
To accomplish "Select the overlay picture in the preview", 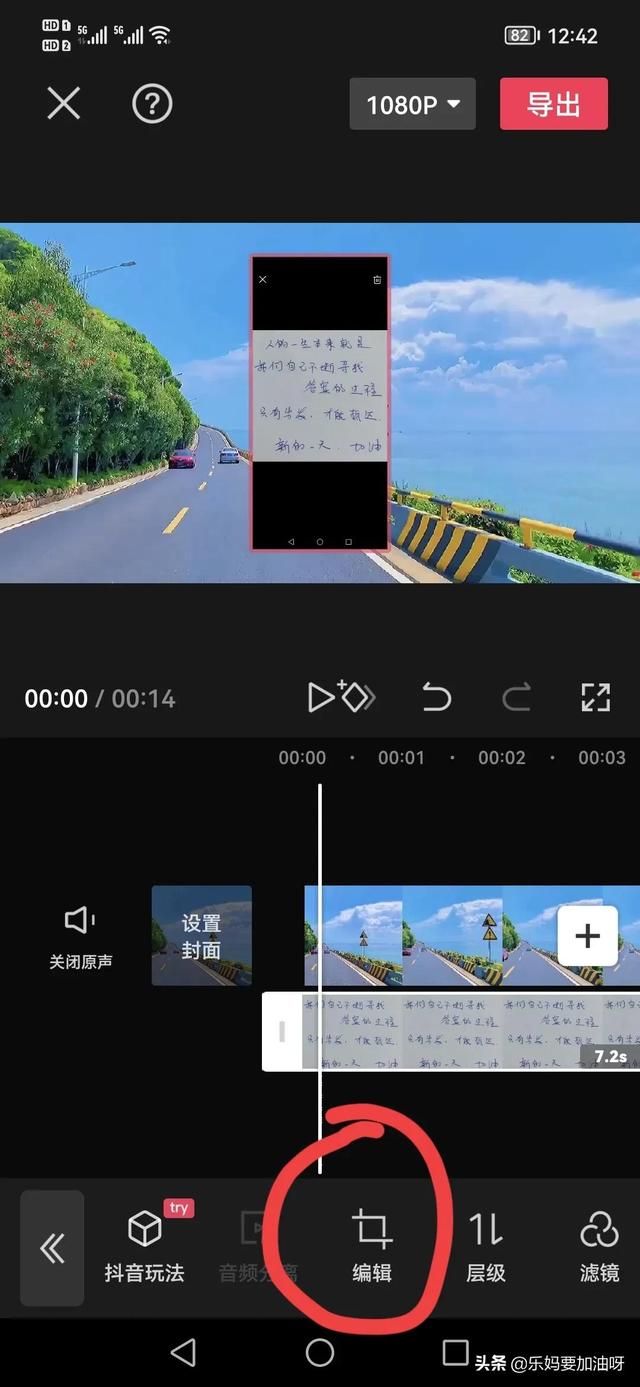I will [x=319, y=402].
